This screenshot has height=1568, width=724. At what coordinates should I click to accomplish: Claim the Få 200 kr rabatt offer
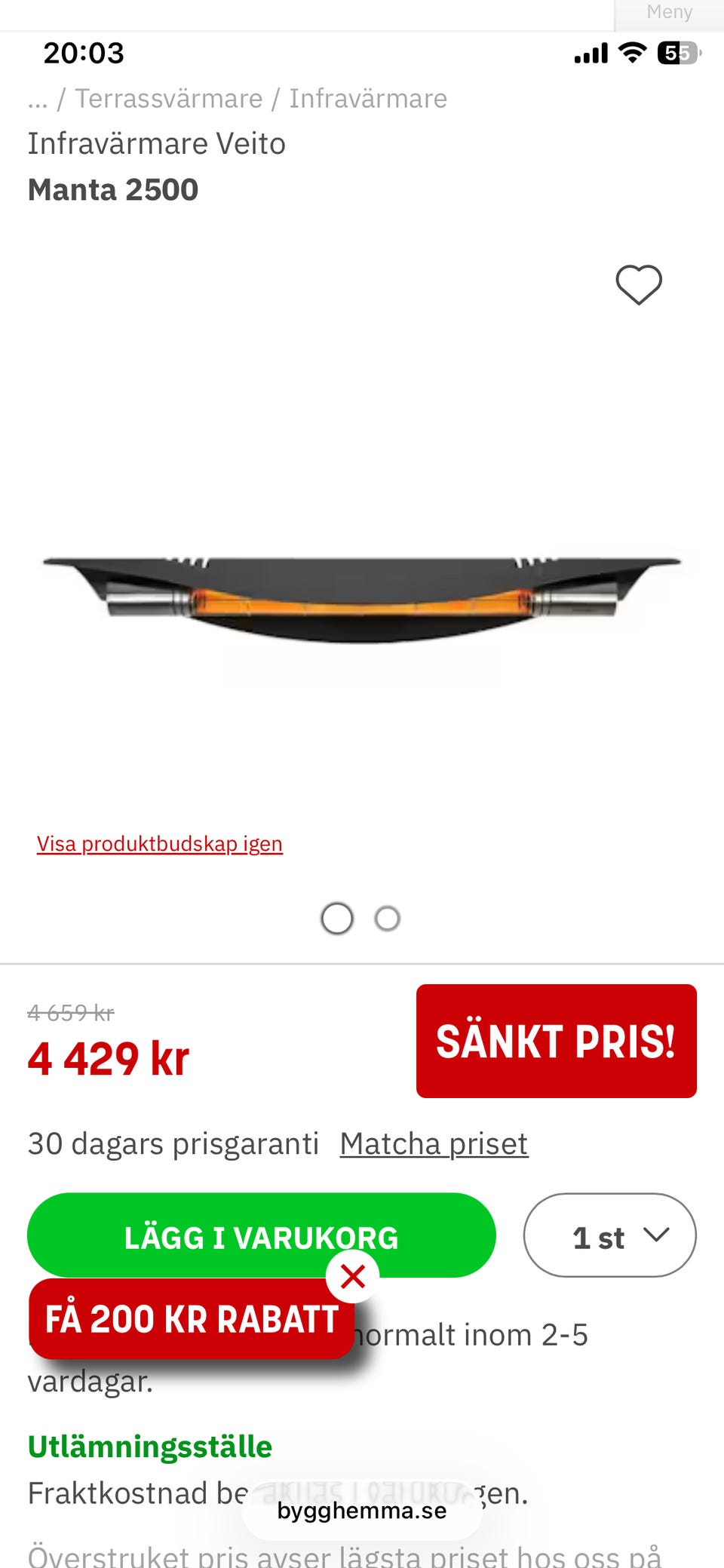point(191,1320)
